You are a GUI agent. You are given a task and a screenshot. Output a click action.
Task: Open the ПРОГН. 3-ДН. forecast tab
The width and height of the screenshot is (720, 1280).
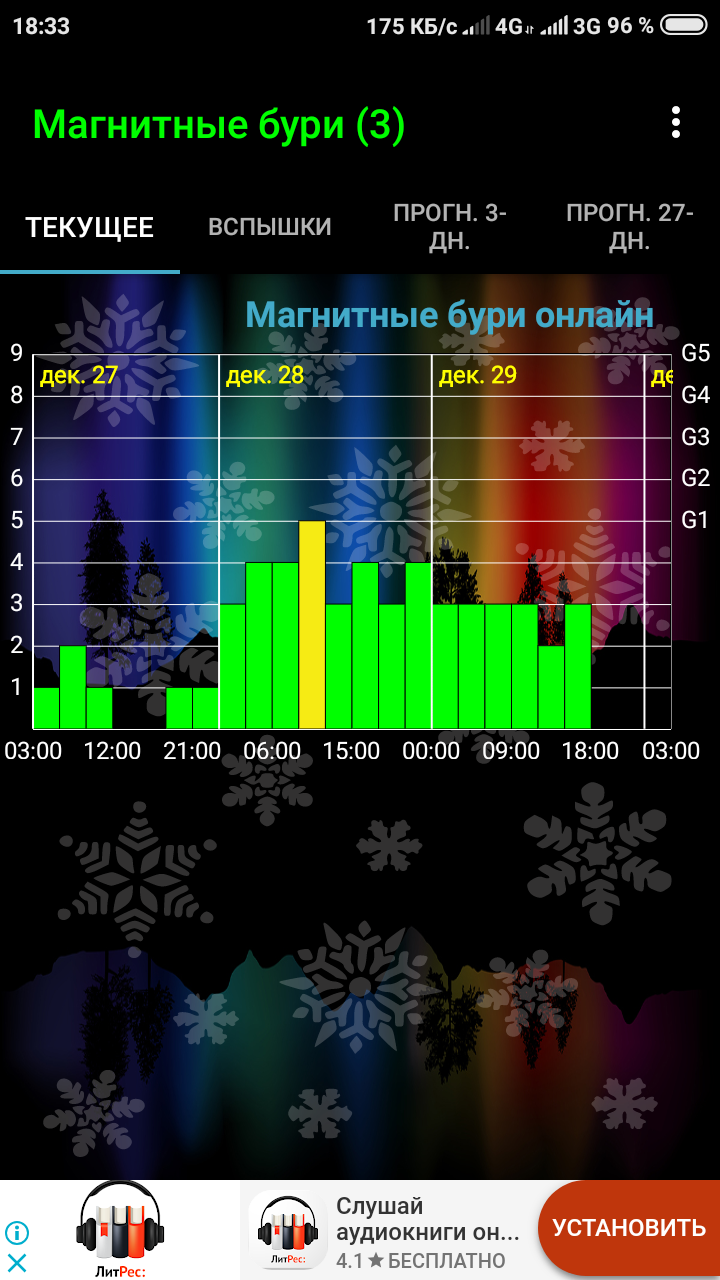(x=450, y=227)
